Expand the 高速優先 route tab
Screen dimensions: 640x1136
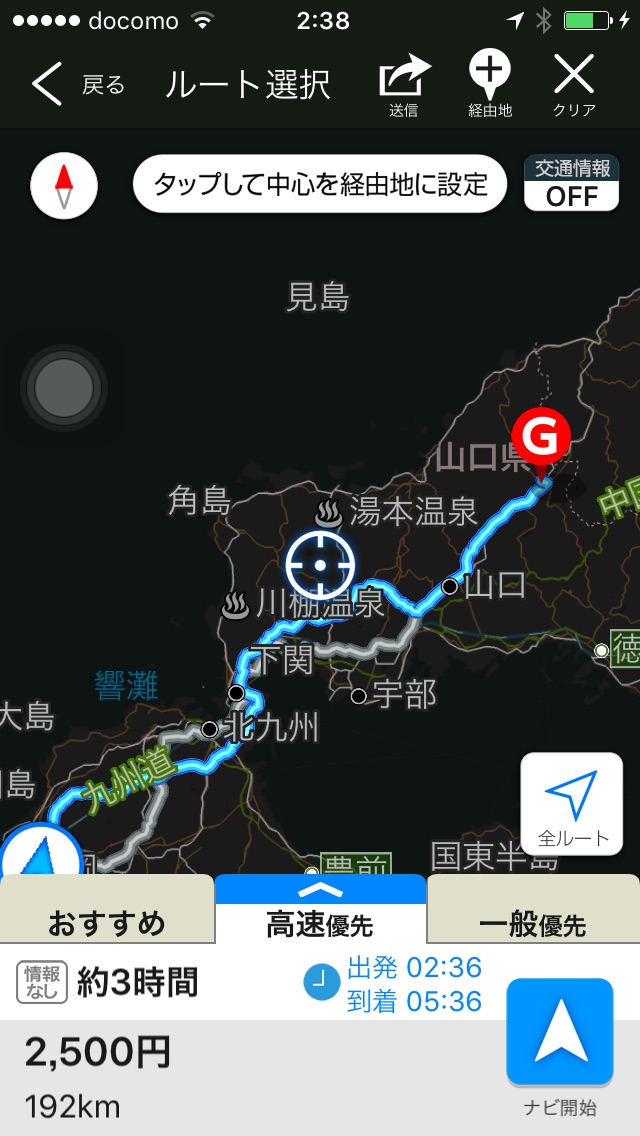click(x=320, y=909)
